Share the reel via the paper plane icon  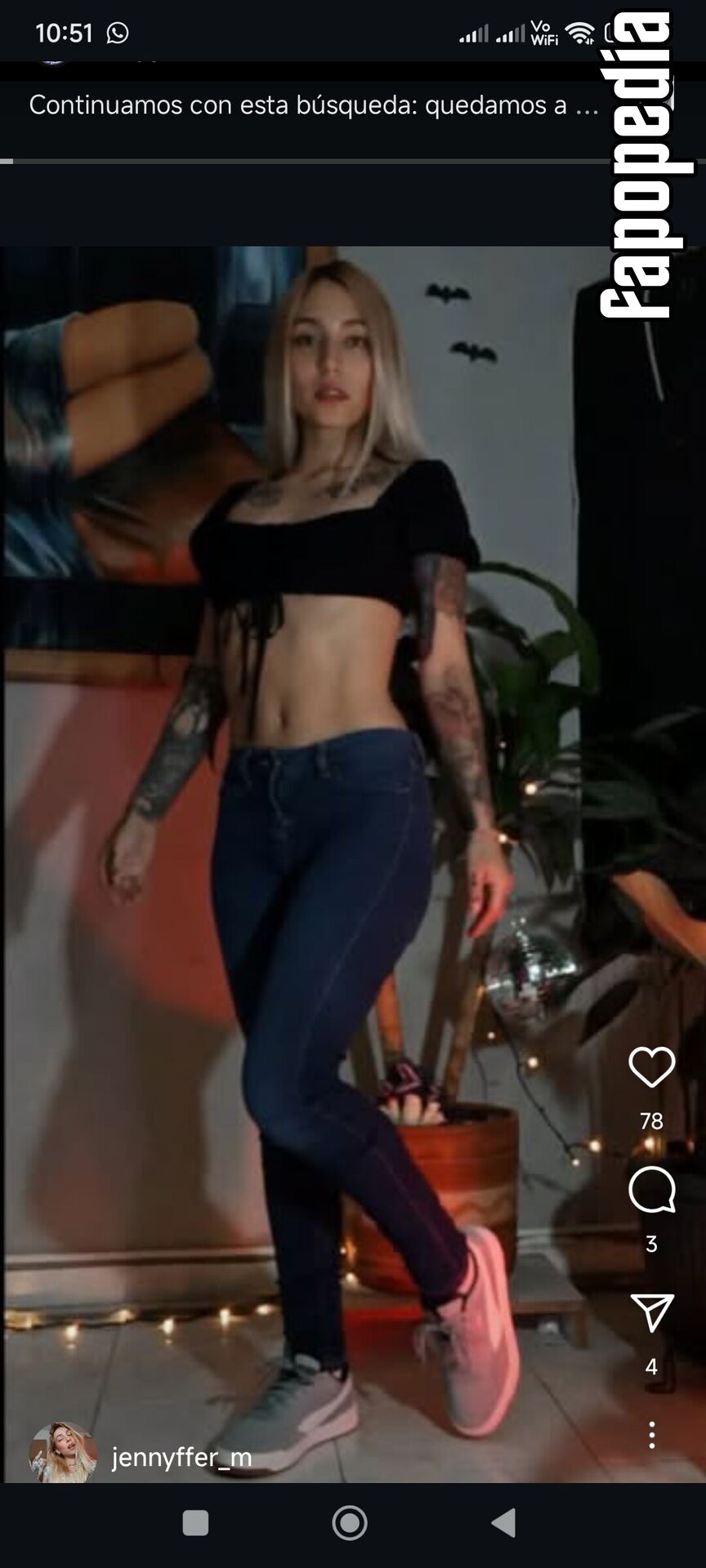coord(651,1312)
